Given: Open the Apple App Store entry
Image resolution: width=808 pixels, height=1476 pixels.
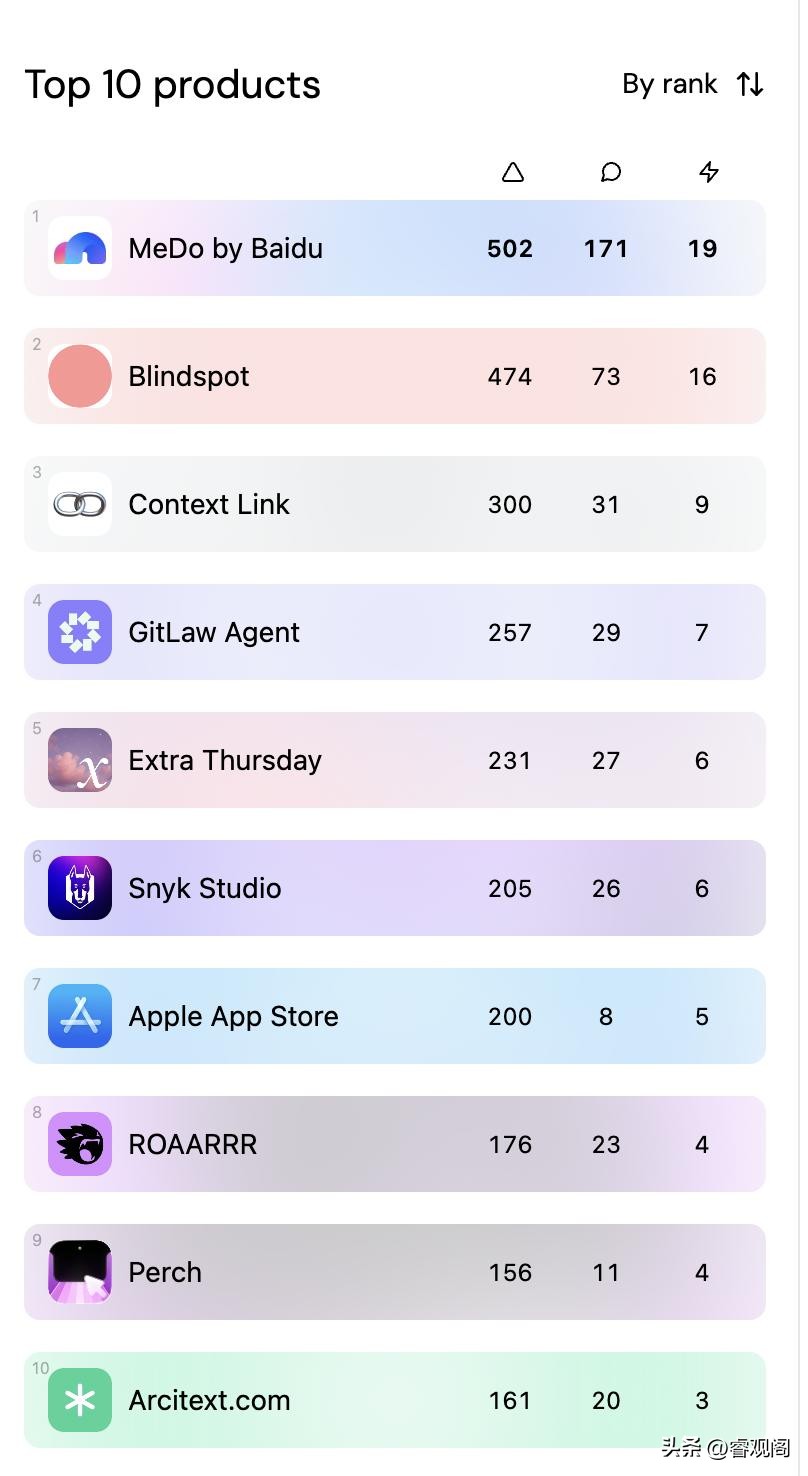Looking at the screenshot, I should click(x=233, y=1016).
